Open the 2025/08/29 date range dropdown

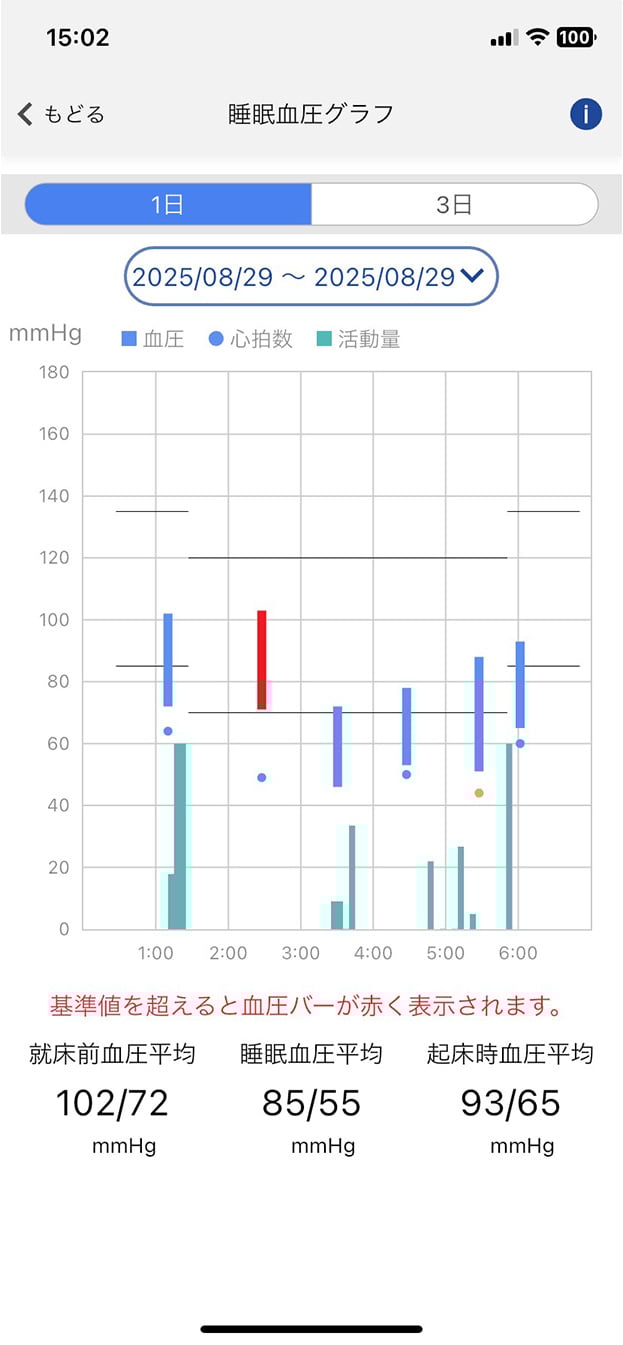coord(311,277)
